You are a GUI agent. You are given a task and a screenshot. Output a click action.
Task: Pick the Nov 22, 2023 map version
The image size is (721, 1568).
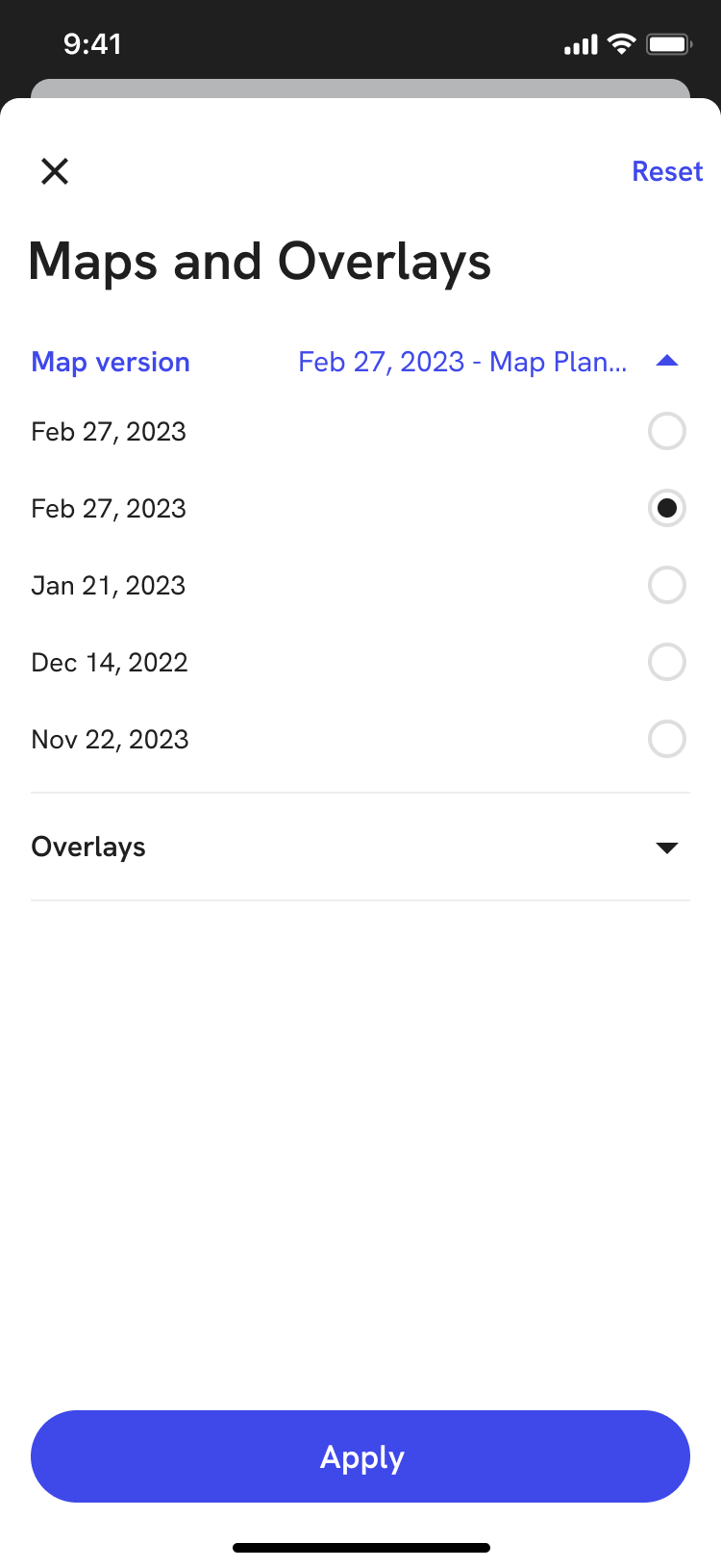[360, 739]
